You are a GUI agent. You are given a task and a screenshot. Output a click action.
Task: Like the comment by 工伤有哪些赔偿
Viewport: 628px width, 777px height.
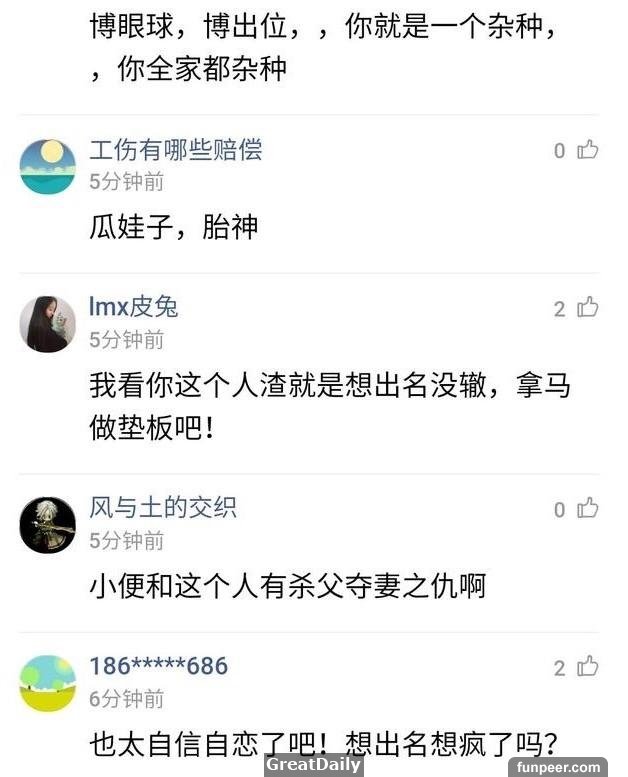[587, 150]
